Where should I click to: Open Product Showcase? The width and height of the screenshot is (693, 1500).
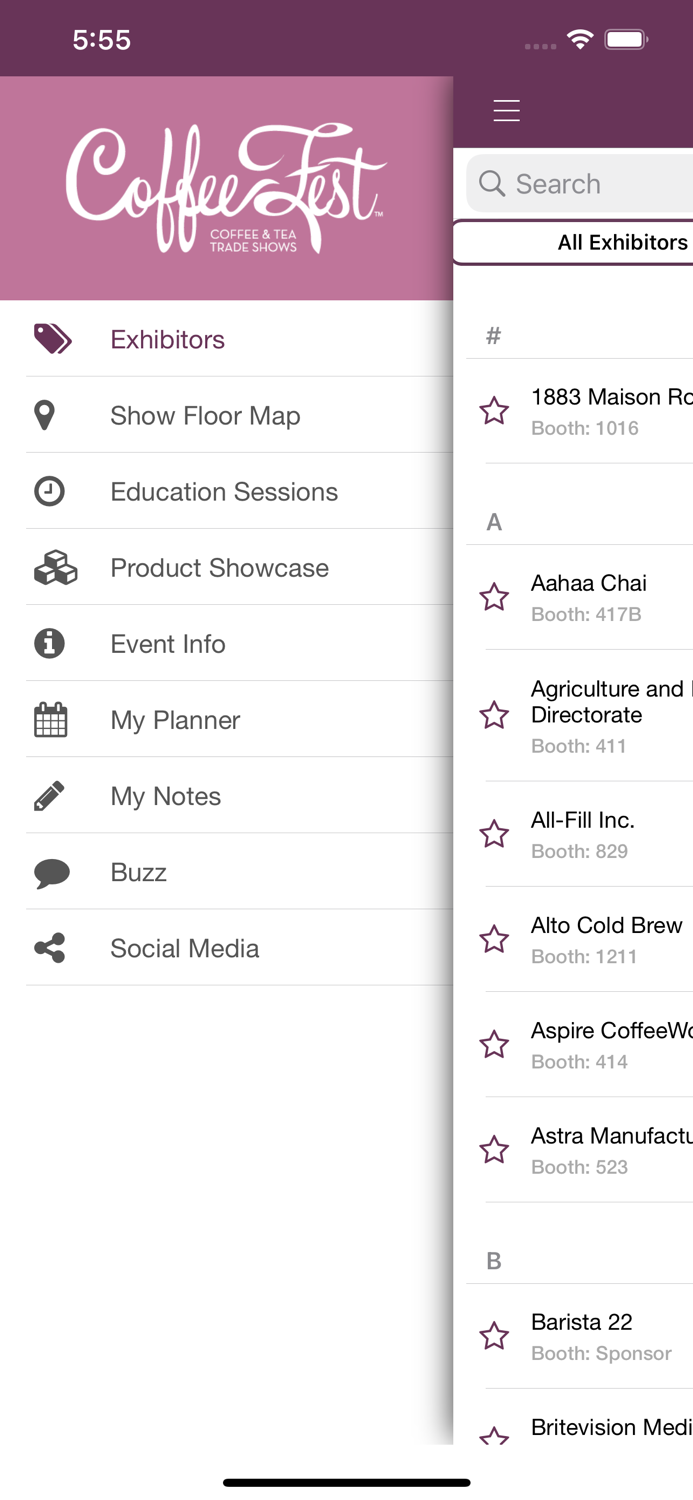219,568
